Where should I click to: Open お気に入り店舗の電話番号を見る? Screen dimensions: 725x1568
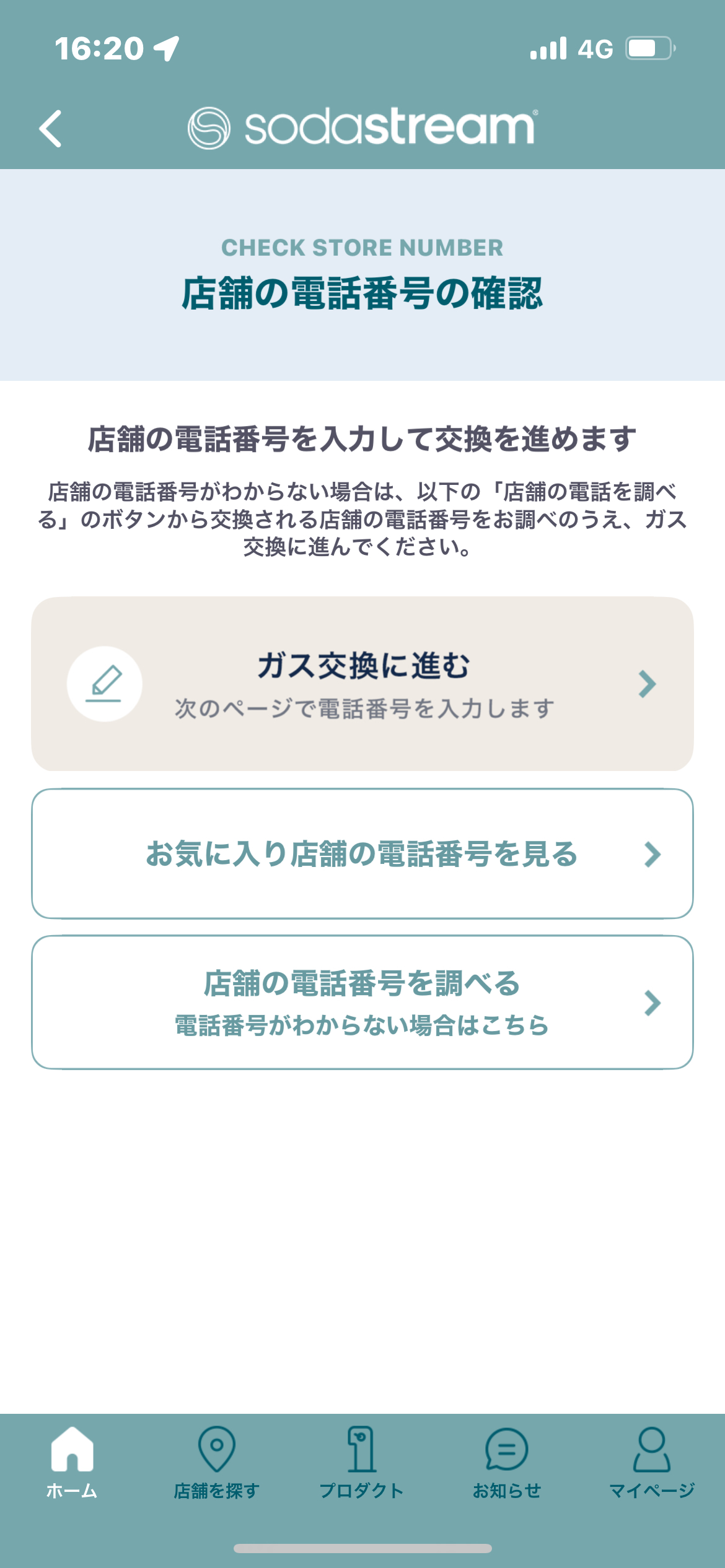(x=362, y=854)
